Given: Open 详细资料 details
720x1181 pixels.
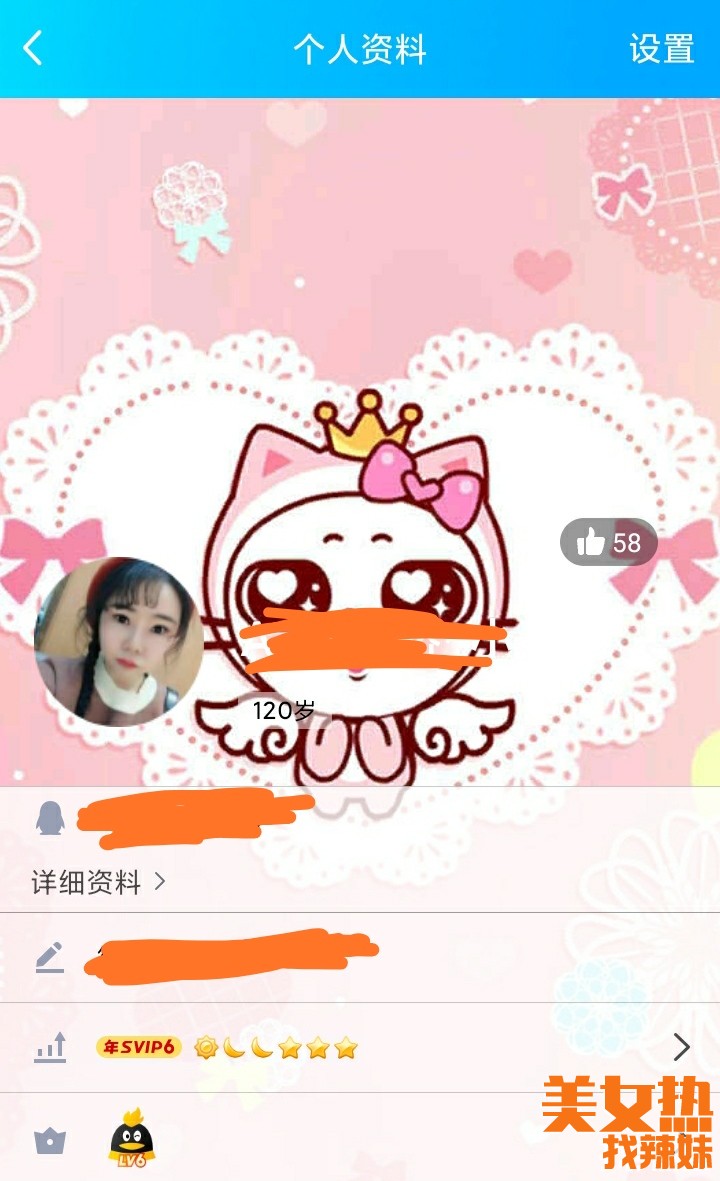Looking at the screenshot, I should coord(98,882).
